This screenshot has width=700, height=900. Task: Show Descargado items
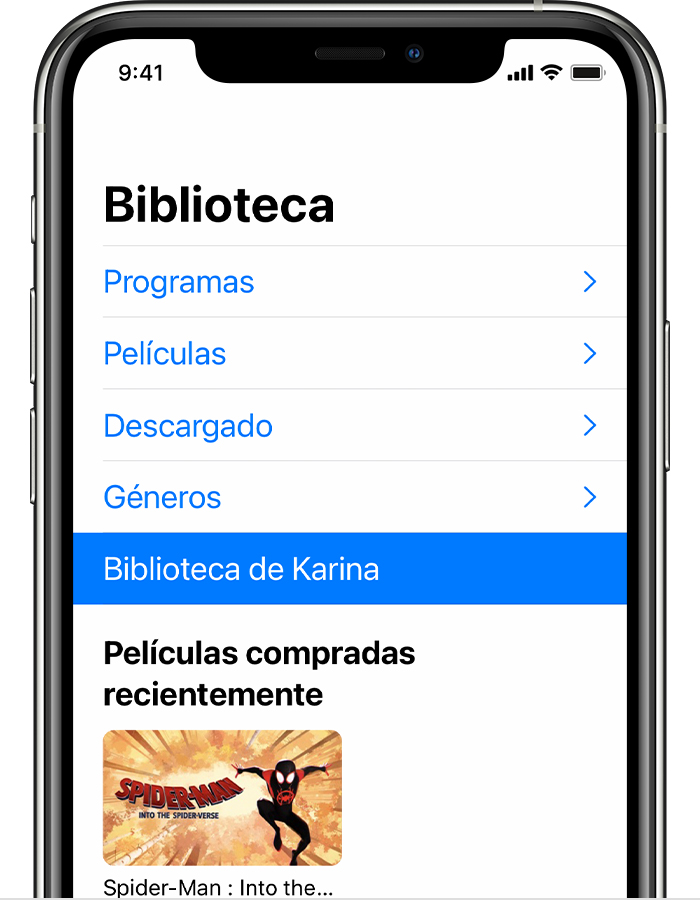349,426
